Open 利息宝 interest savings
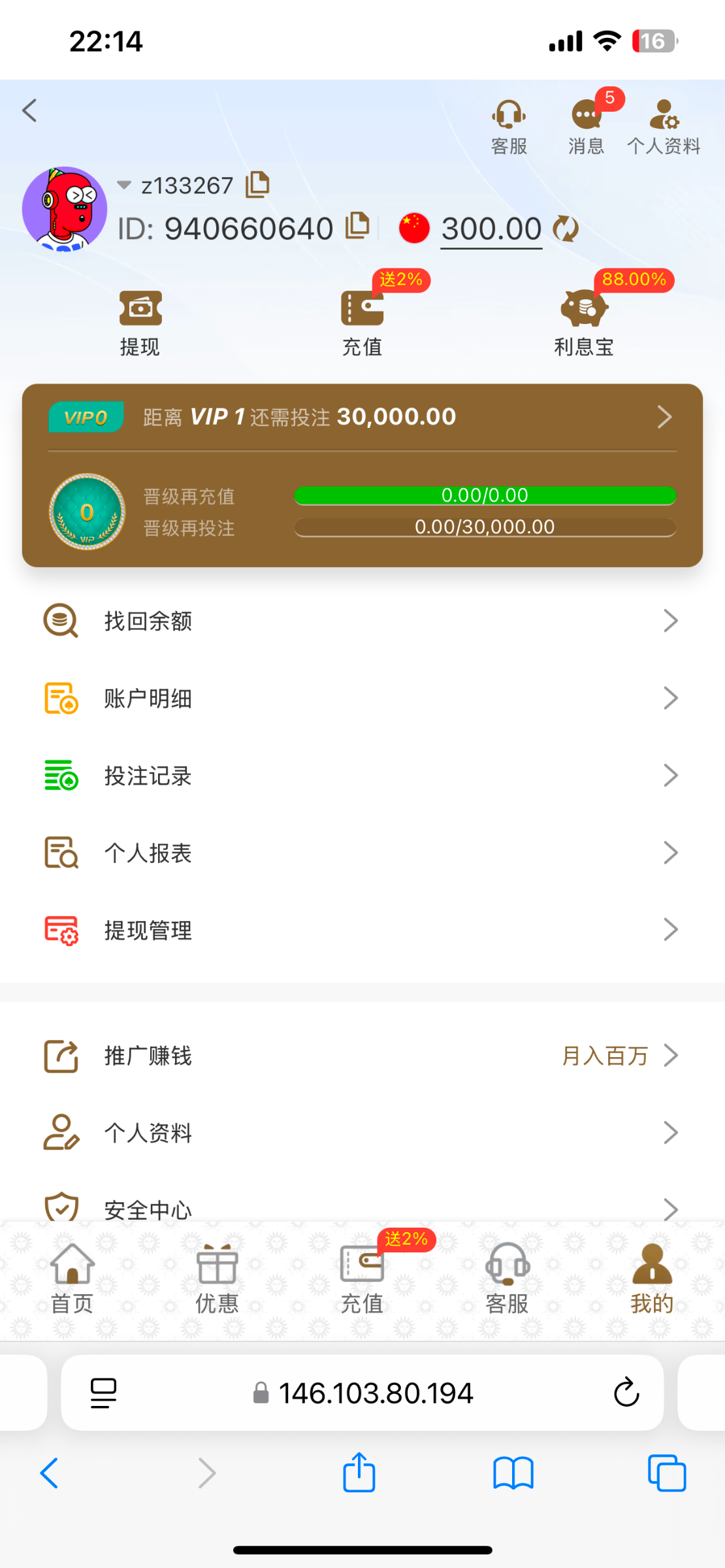 [x=584, y=323]
